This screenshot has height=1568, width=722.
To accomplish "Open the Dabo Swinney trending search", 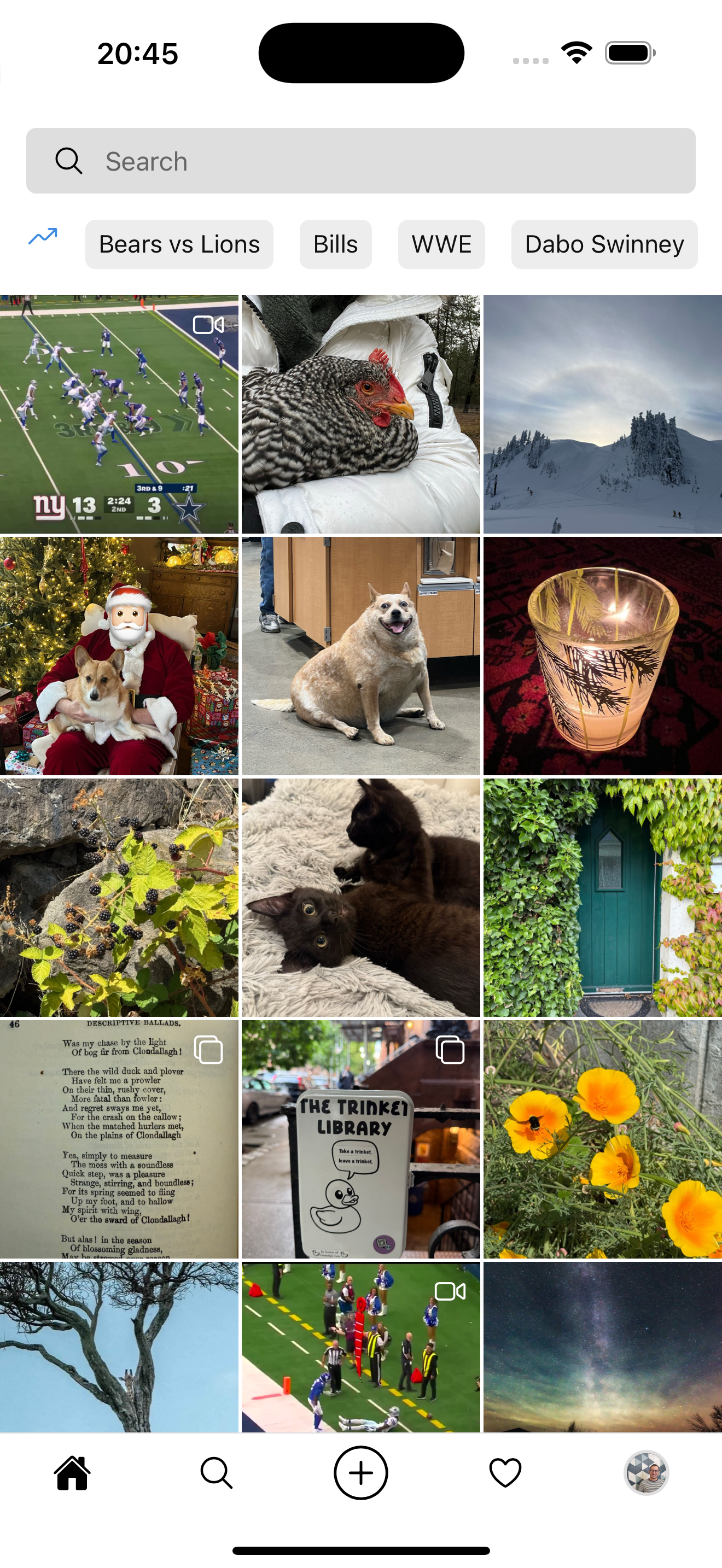I will click(604, 244).
